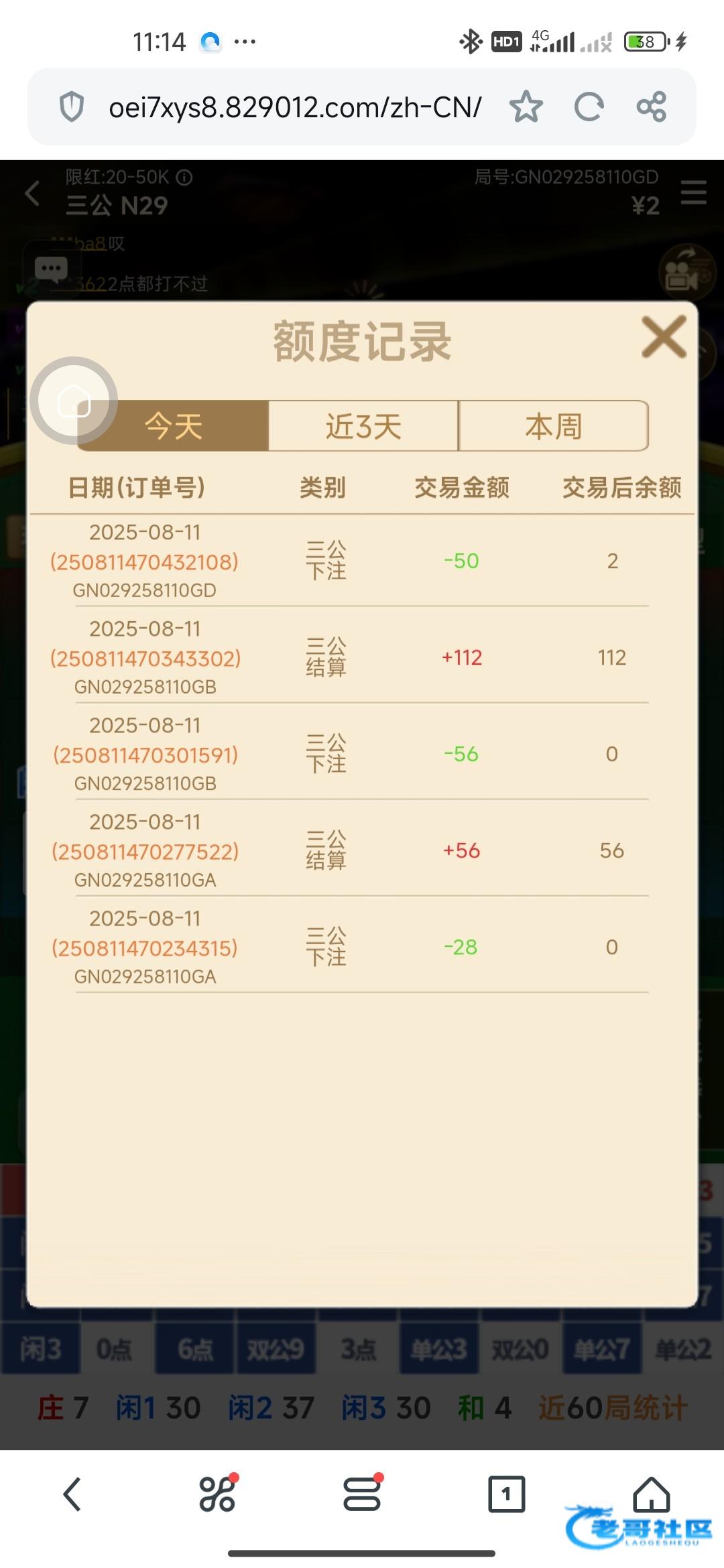Share the page via the browser share icon
724x1568 pixels.
(x=651, y=107)
